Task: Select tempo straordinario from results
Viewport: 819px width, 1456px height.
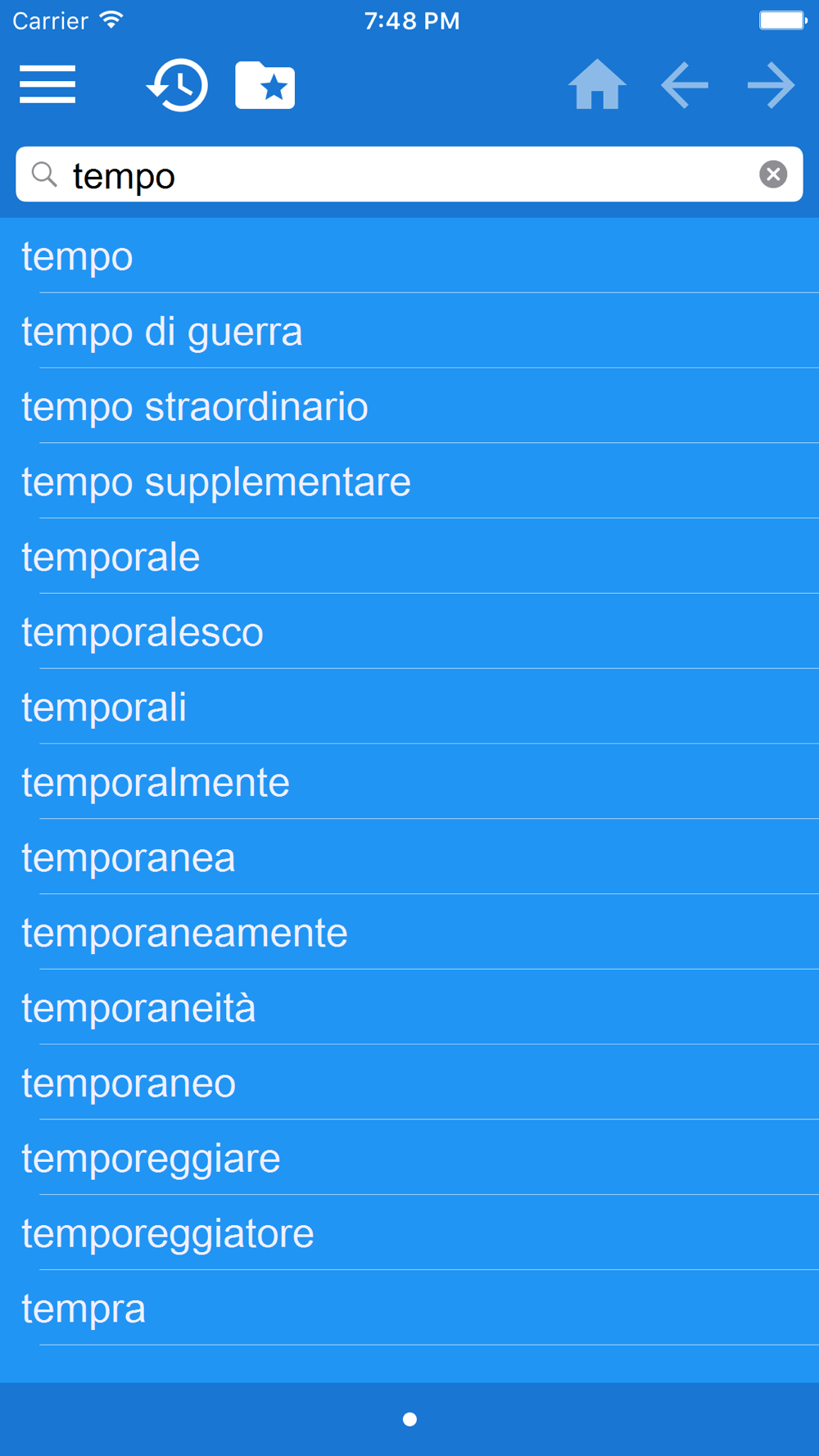Action: click(x=195, y=407)
